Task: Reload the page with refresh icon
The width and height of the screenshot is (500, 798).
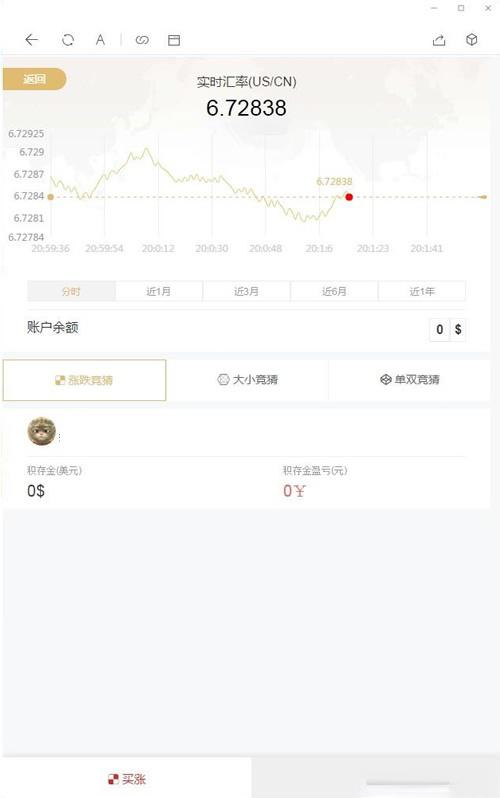Action: point(68,40)
